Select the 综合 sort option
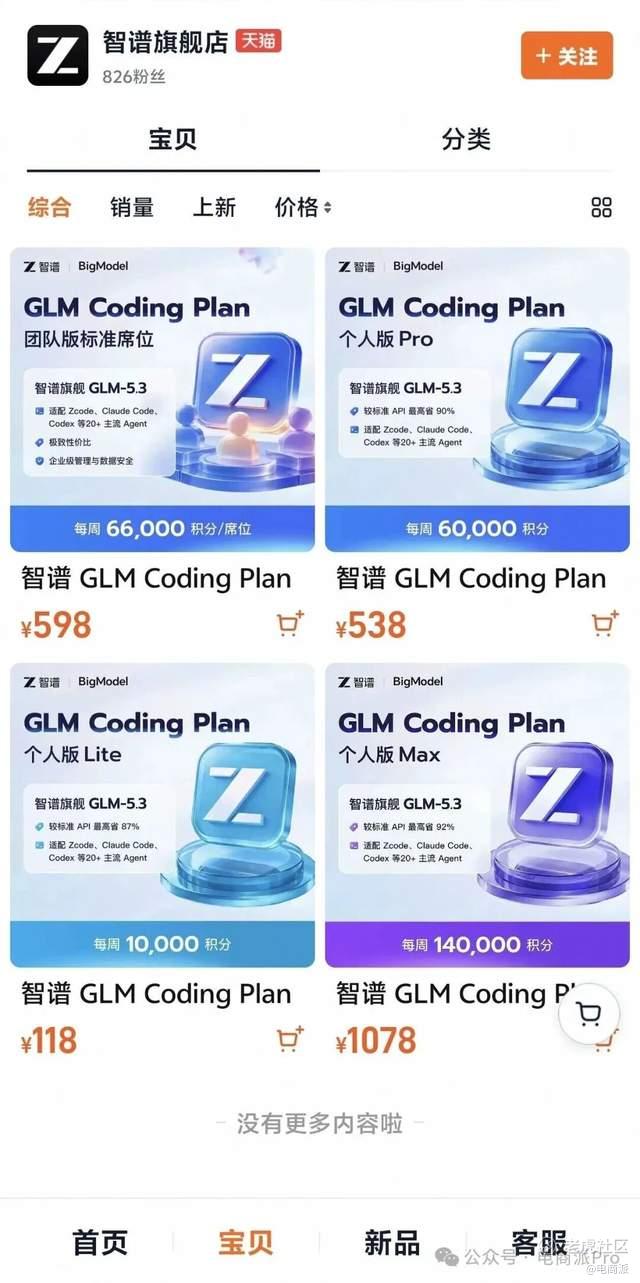640x1283 pixels. (50, 207)
